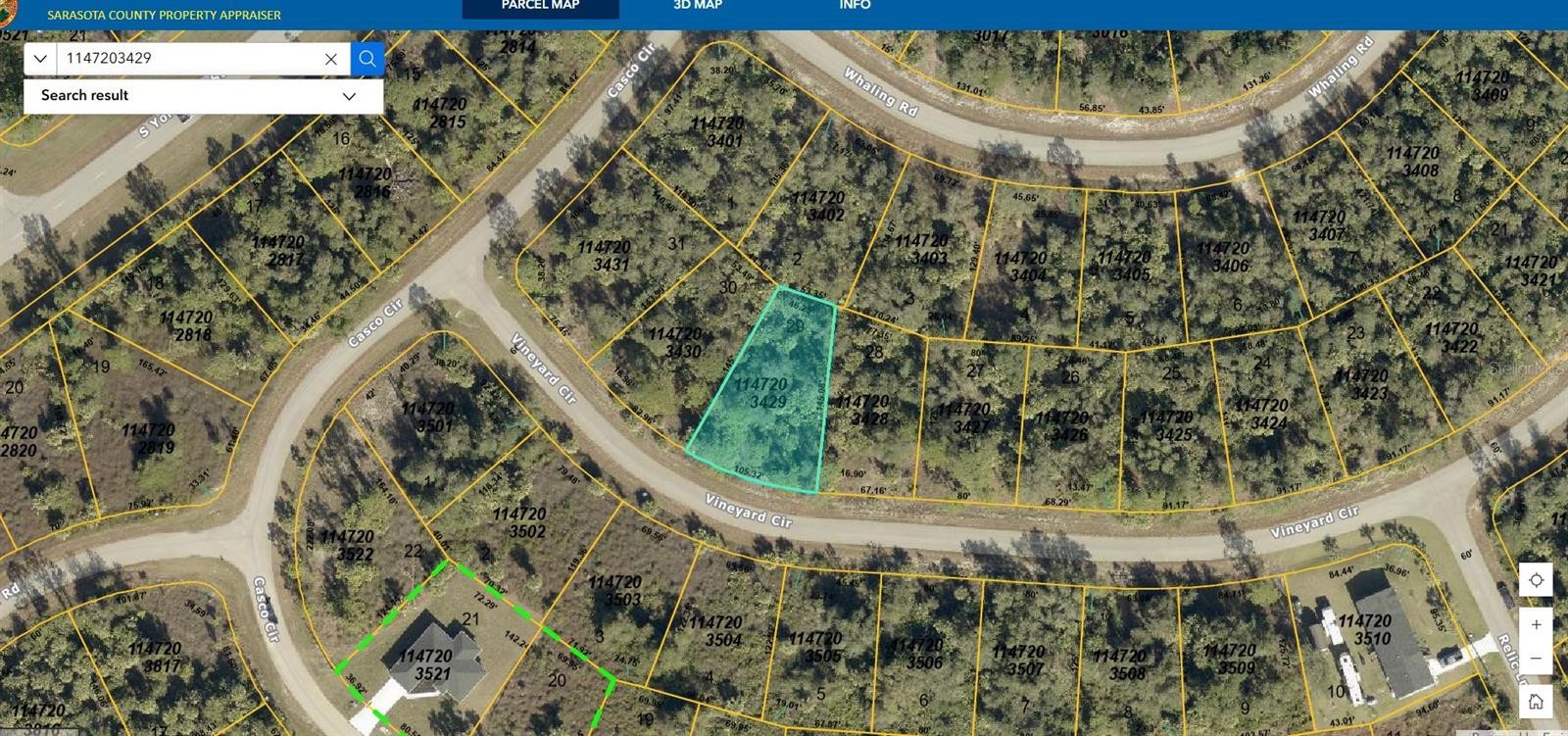Open the search type dropdown arrow
This screenshot has width=1568, height=736.
pyautogui.click(x=40, y=59)
